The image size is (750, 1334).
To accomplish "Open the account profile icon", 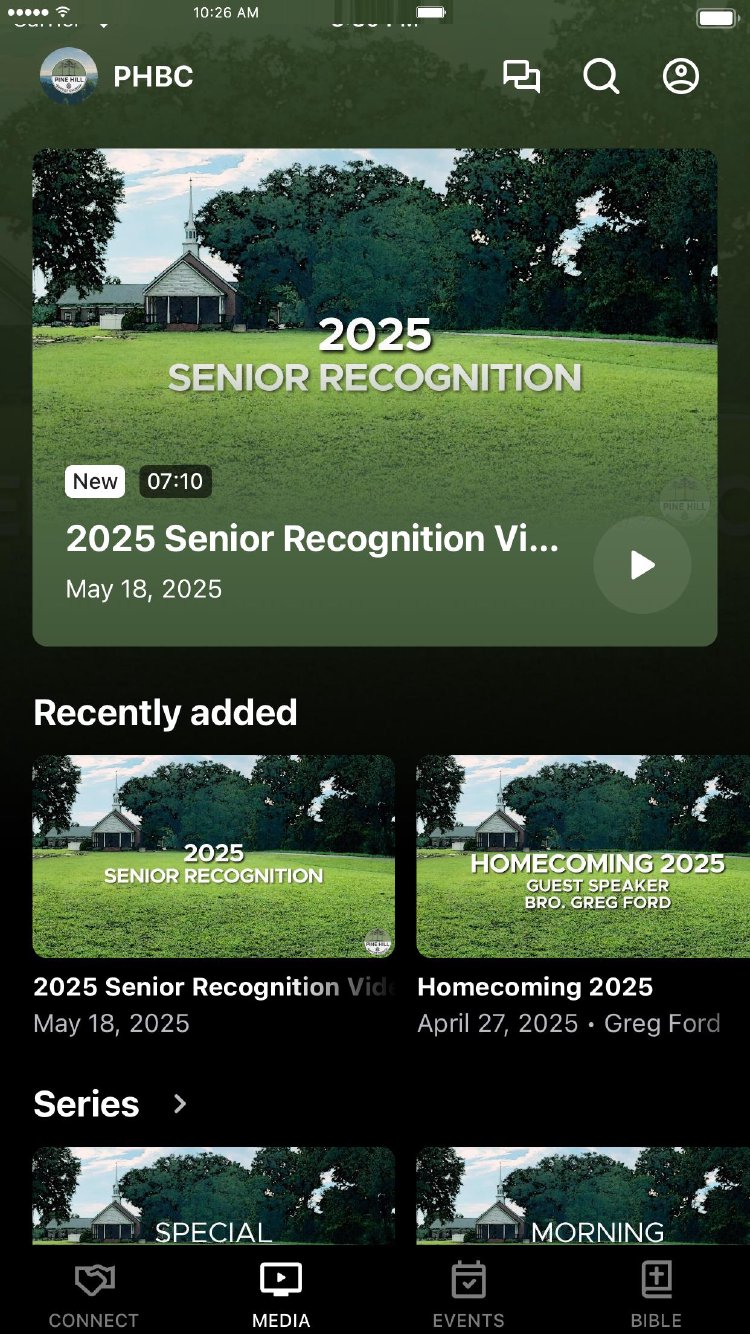I will click(681, 77).
